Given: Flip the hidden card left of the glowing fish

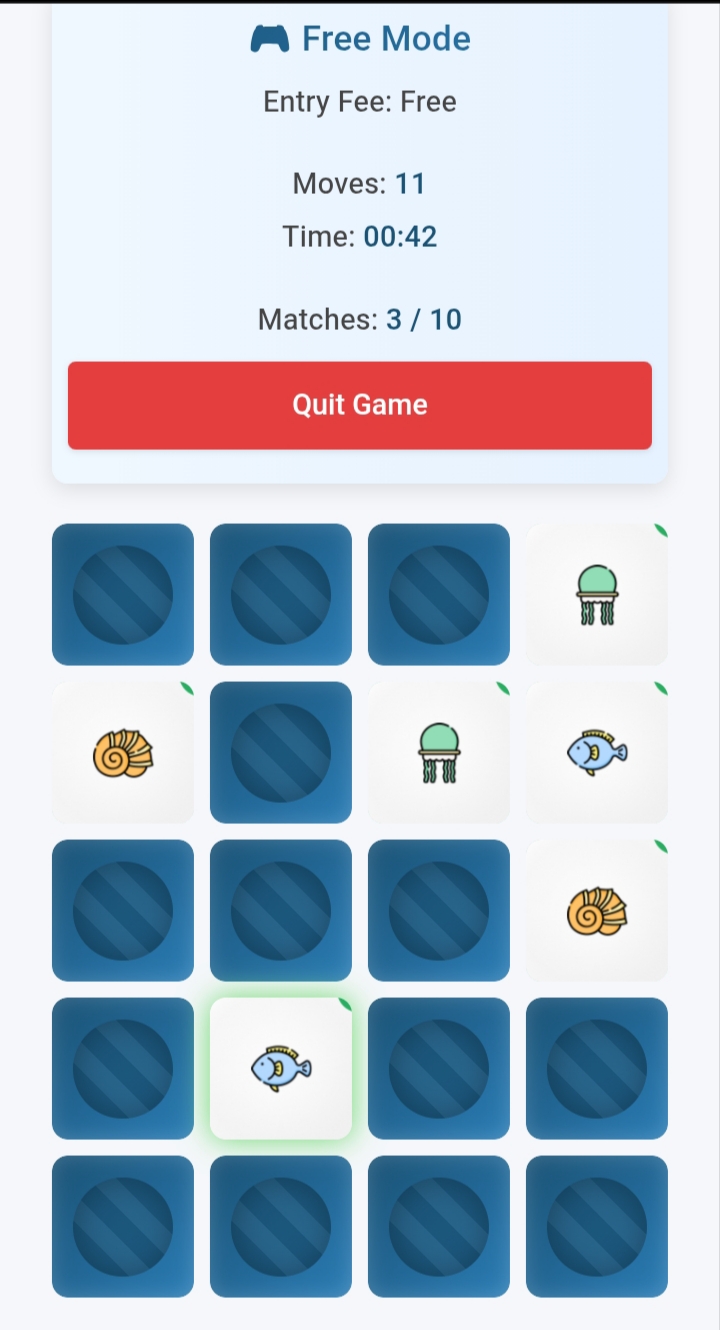Looking at the screenshot, I should [x=123, y=1068].
